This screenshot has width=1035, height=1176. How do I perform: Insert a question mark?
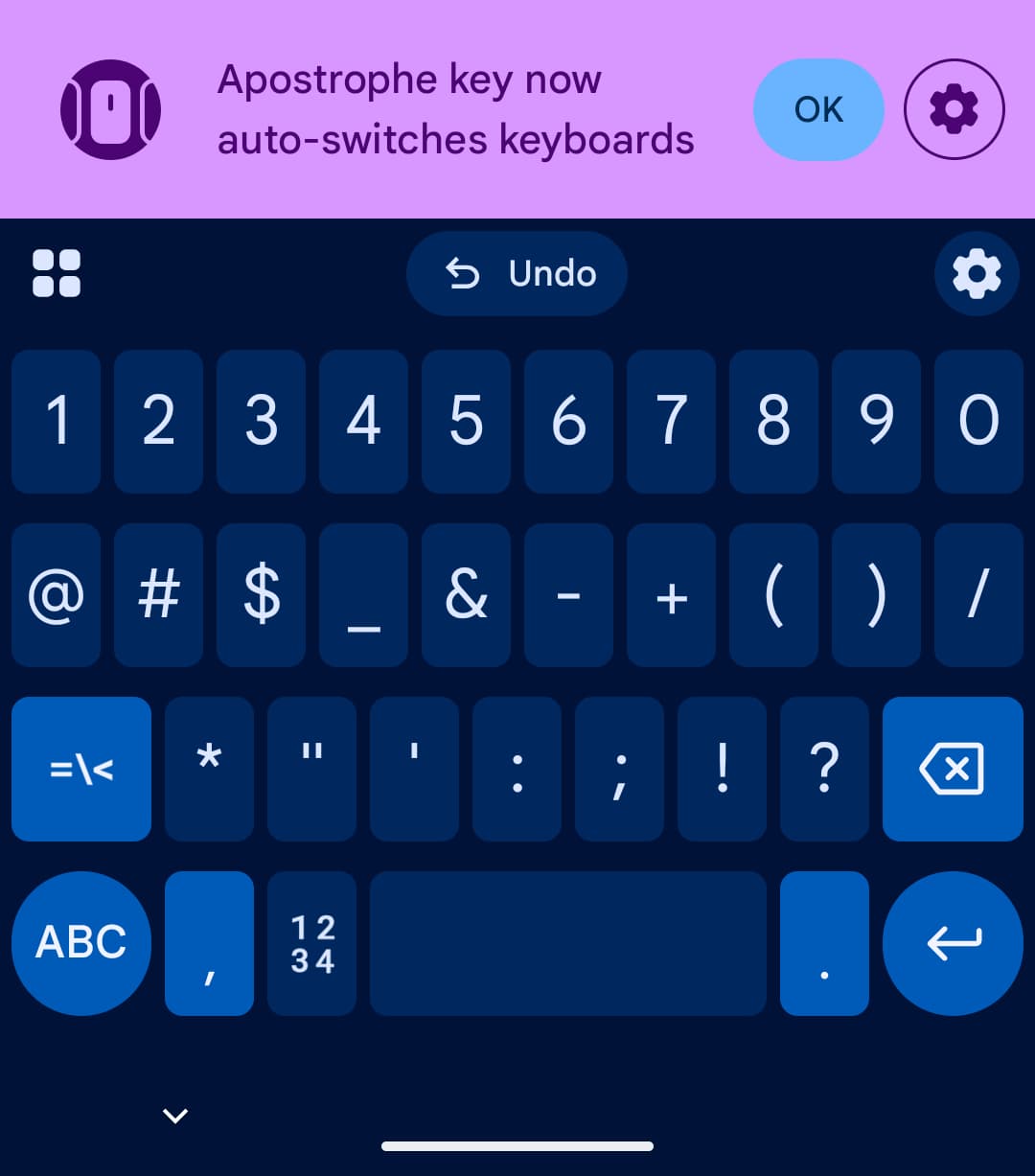click(824, 769)
